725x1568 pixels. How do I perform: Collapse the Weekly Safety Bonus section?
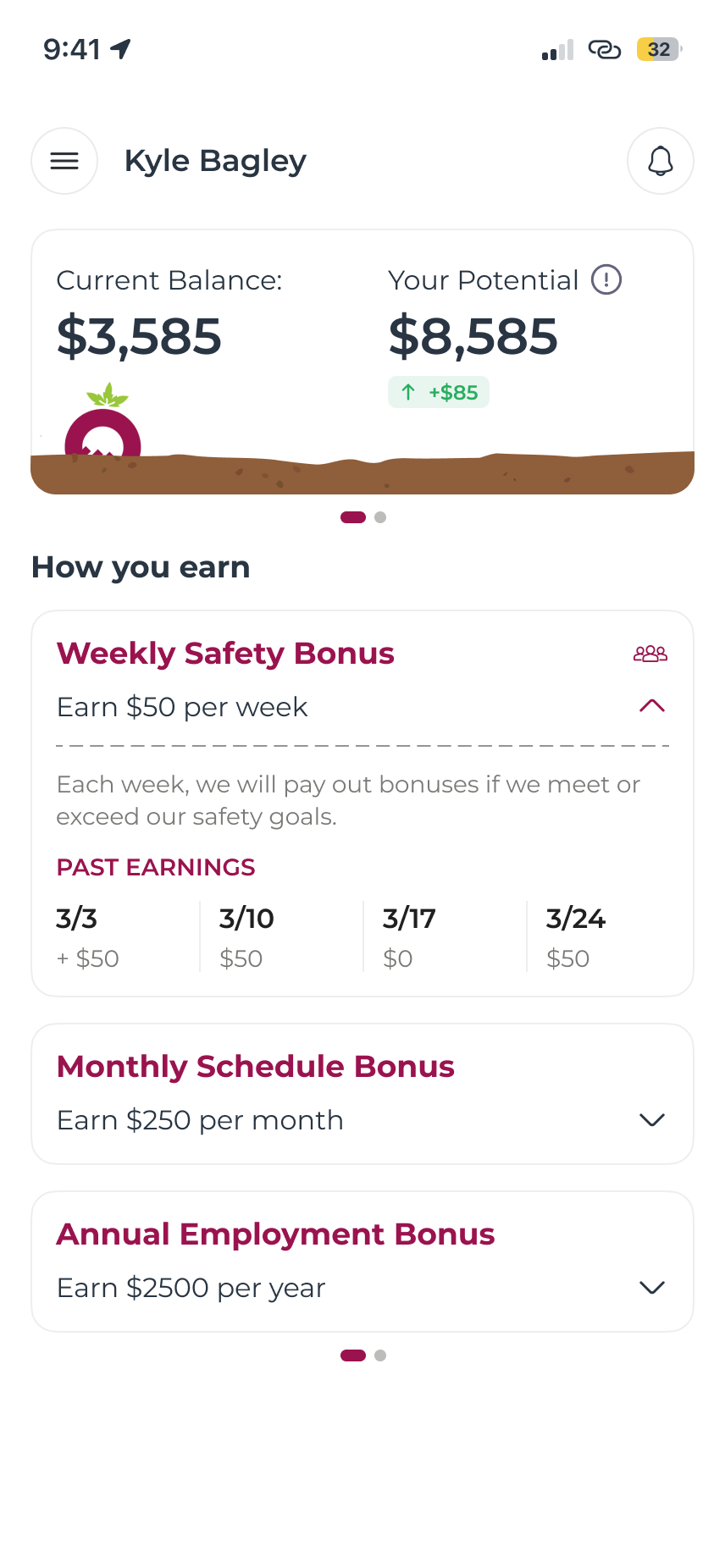click(x=651, y=705)
